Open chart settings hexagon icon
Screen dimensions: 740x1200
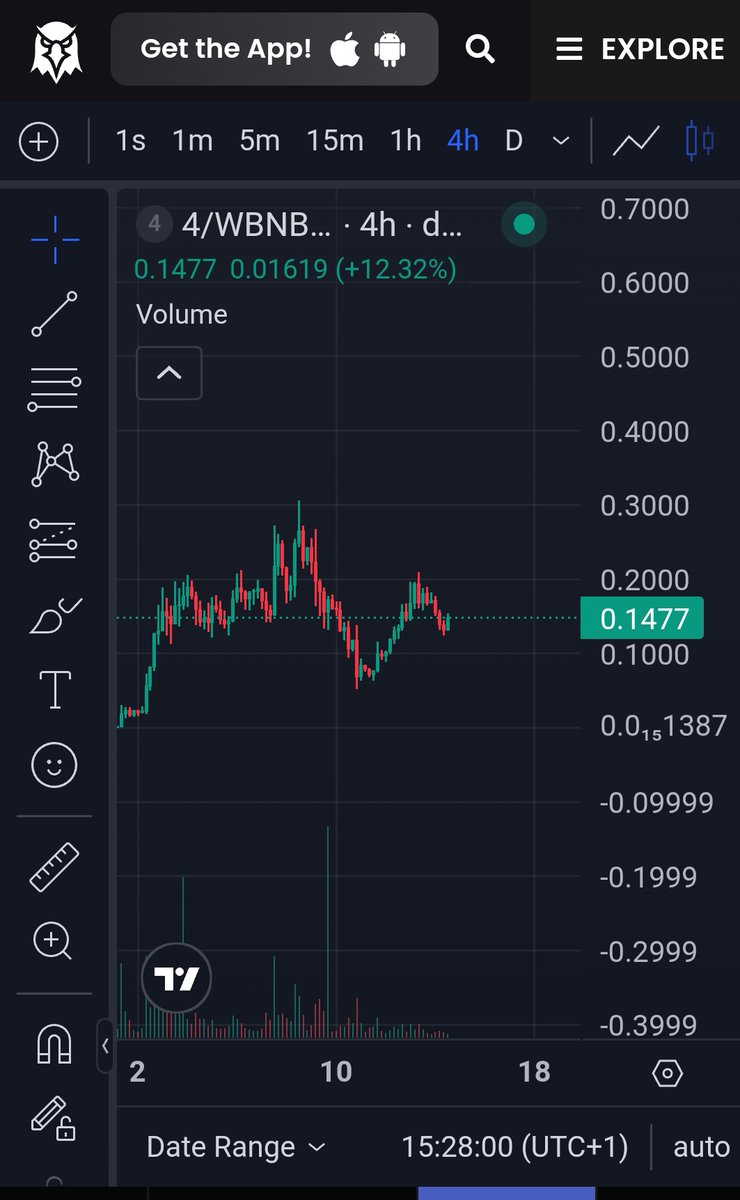(x=667, y=1073)
